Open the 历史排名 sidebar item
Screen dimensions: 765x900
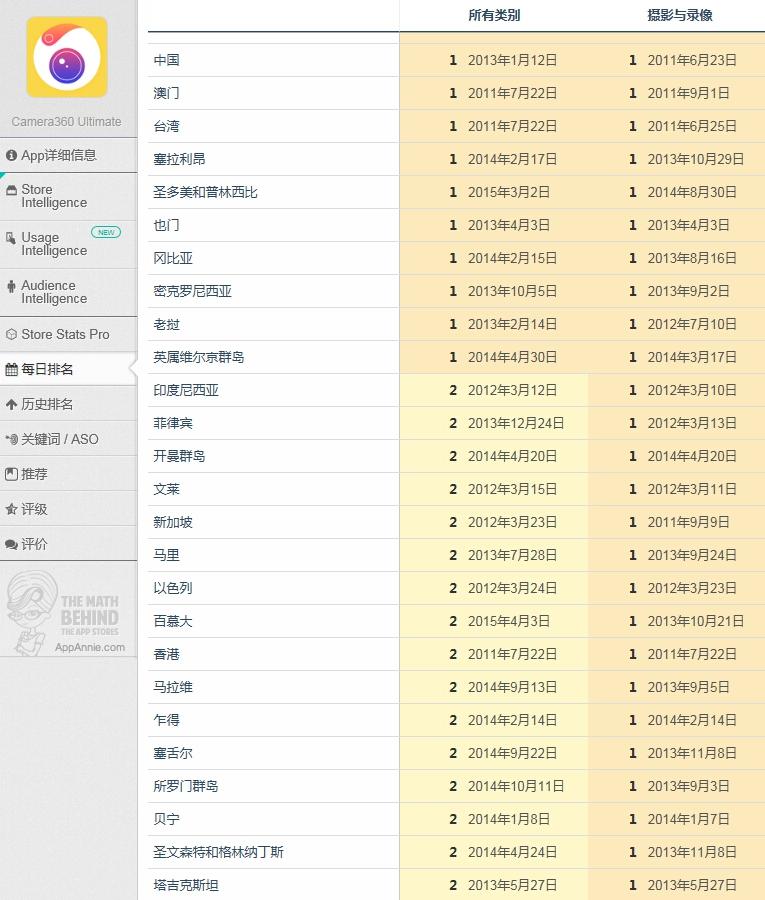(x=45, y=404)
